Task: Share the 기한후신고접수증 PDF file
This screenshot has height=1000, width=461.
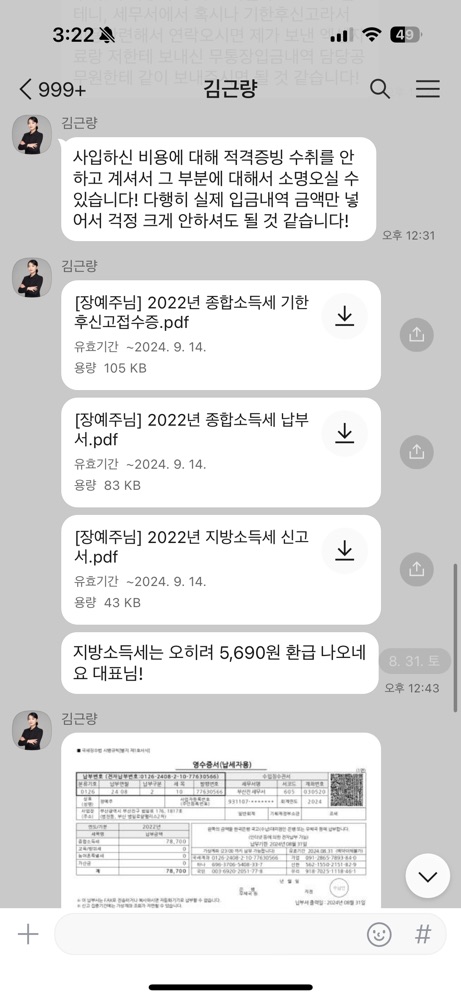Action: 416,335
